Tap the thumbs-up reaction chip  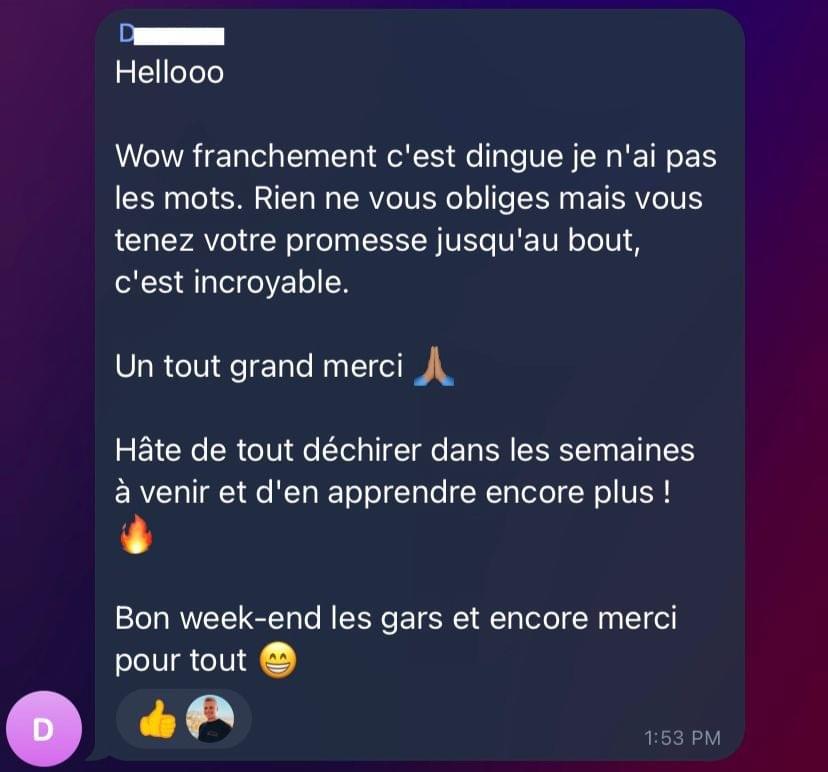click(183, 719)
